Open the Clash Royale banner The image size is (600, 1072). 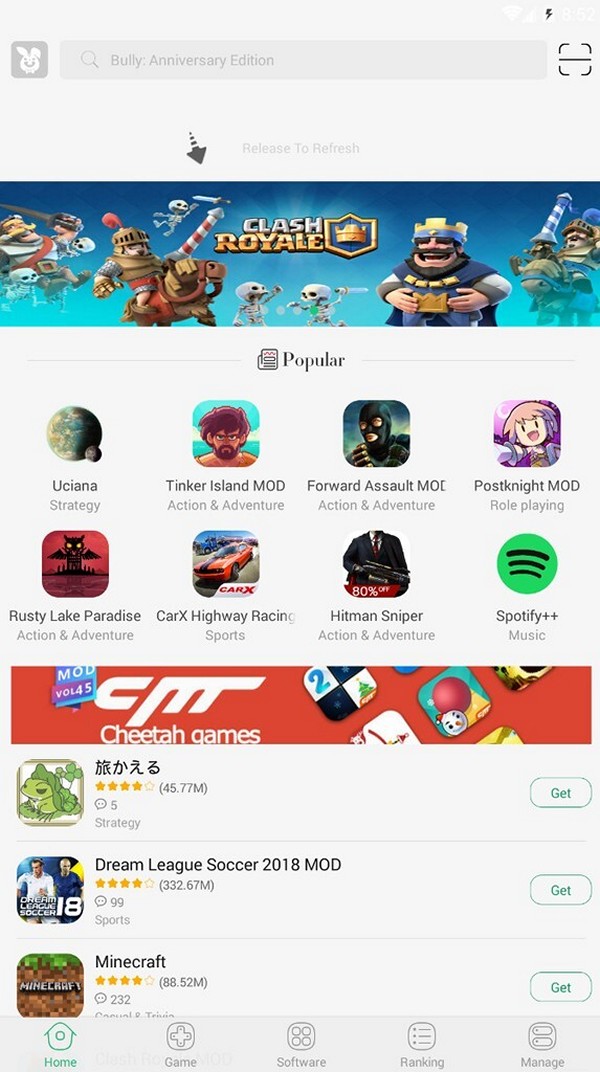pos(300,254)
